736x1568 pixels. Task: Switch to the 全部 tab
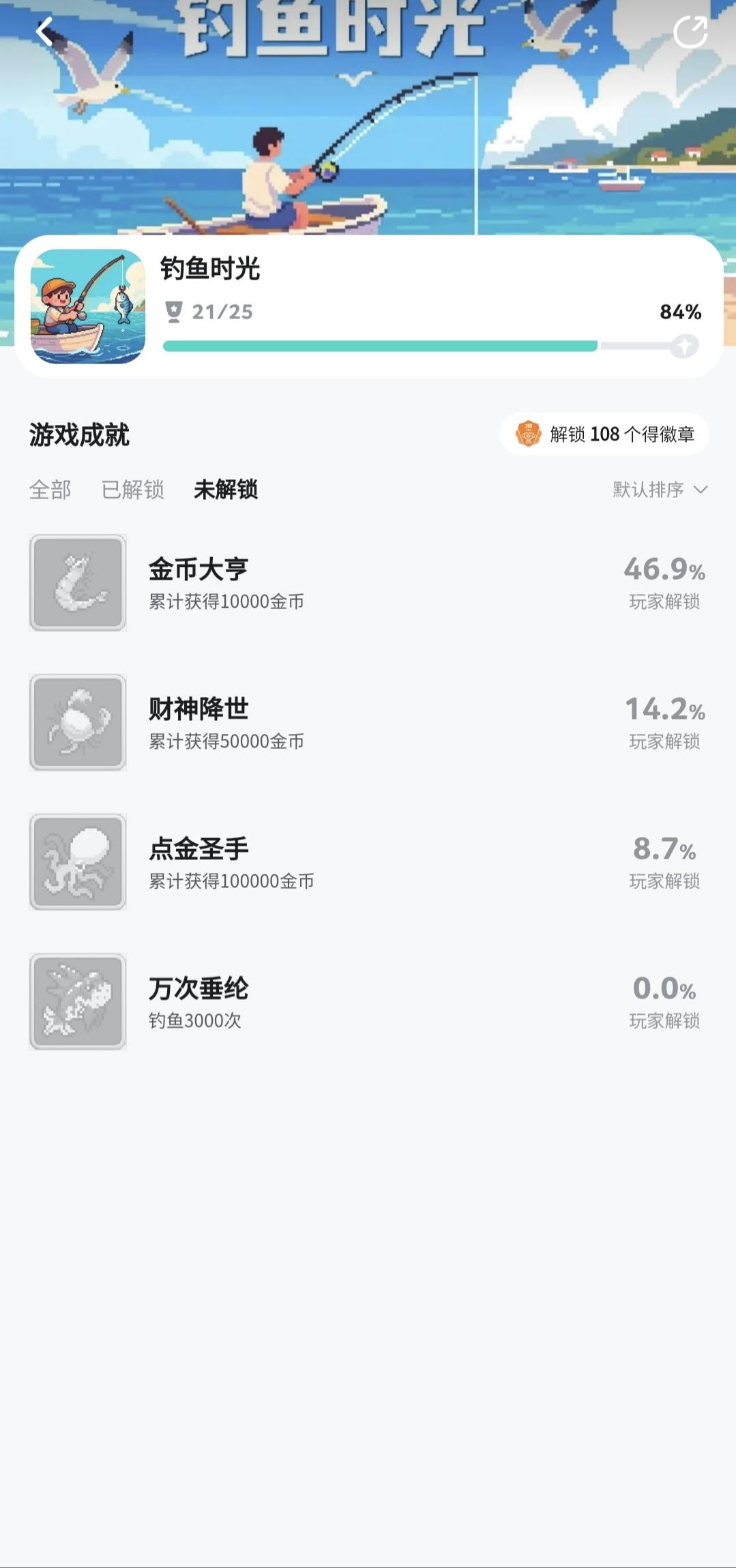(x=49, y=490)
